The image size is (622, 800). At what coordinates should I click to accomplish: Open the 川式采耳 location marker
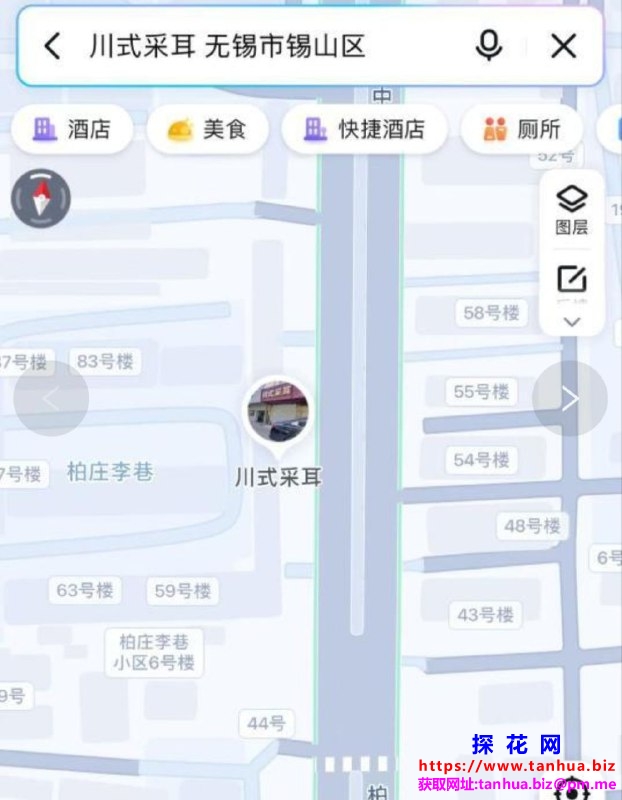tap(278, 411)
